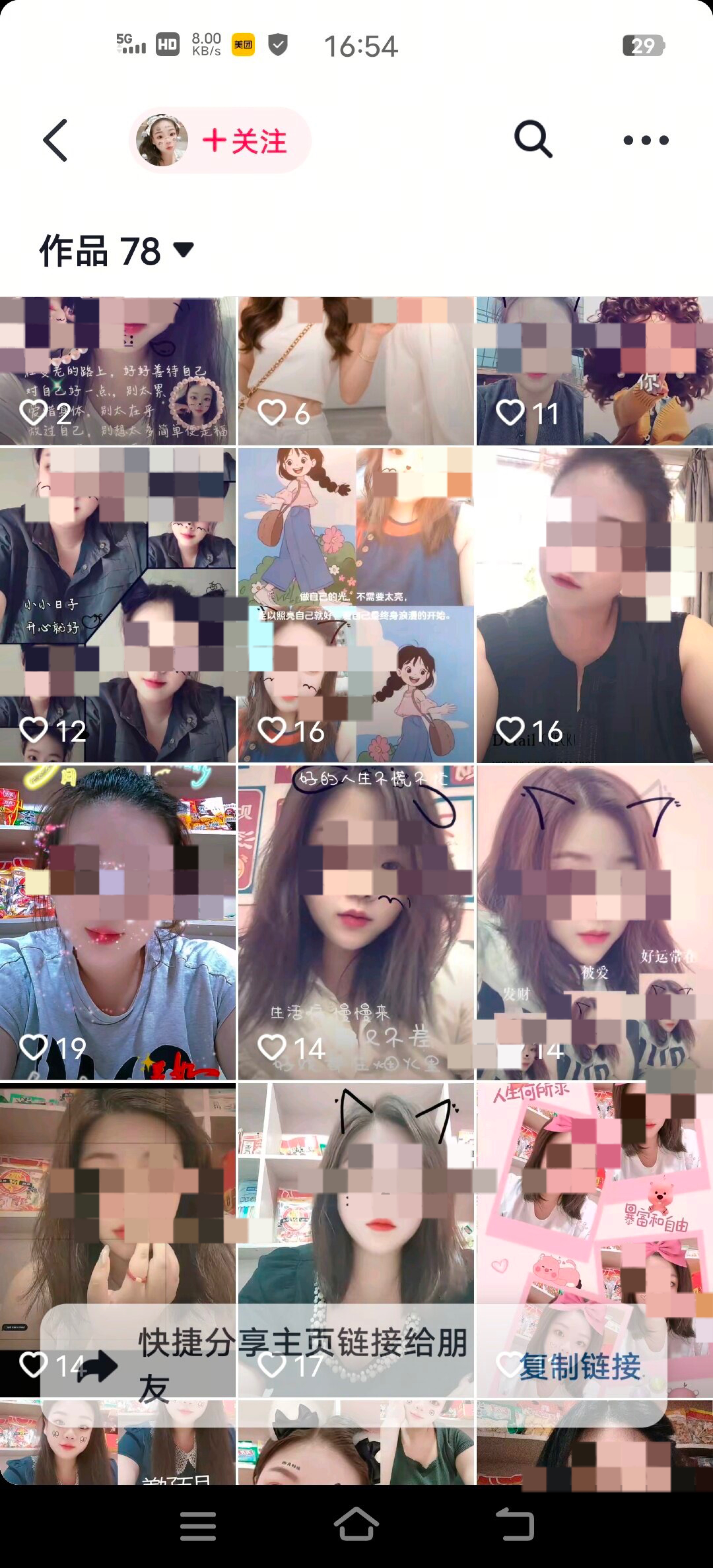This screenshot has height=1568, width=713.
Task: Open the 小小日子 collage video with 12 likes
Action: [x=118, y=605]
